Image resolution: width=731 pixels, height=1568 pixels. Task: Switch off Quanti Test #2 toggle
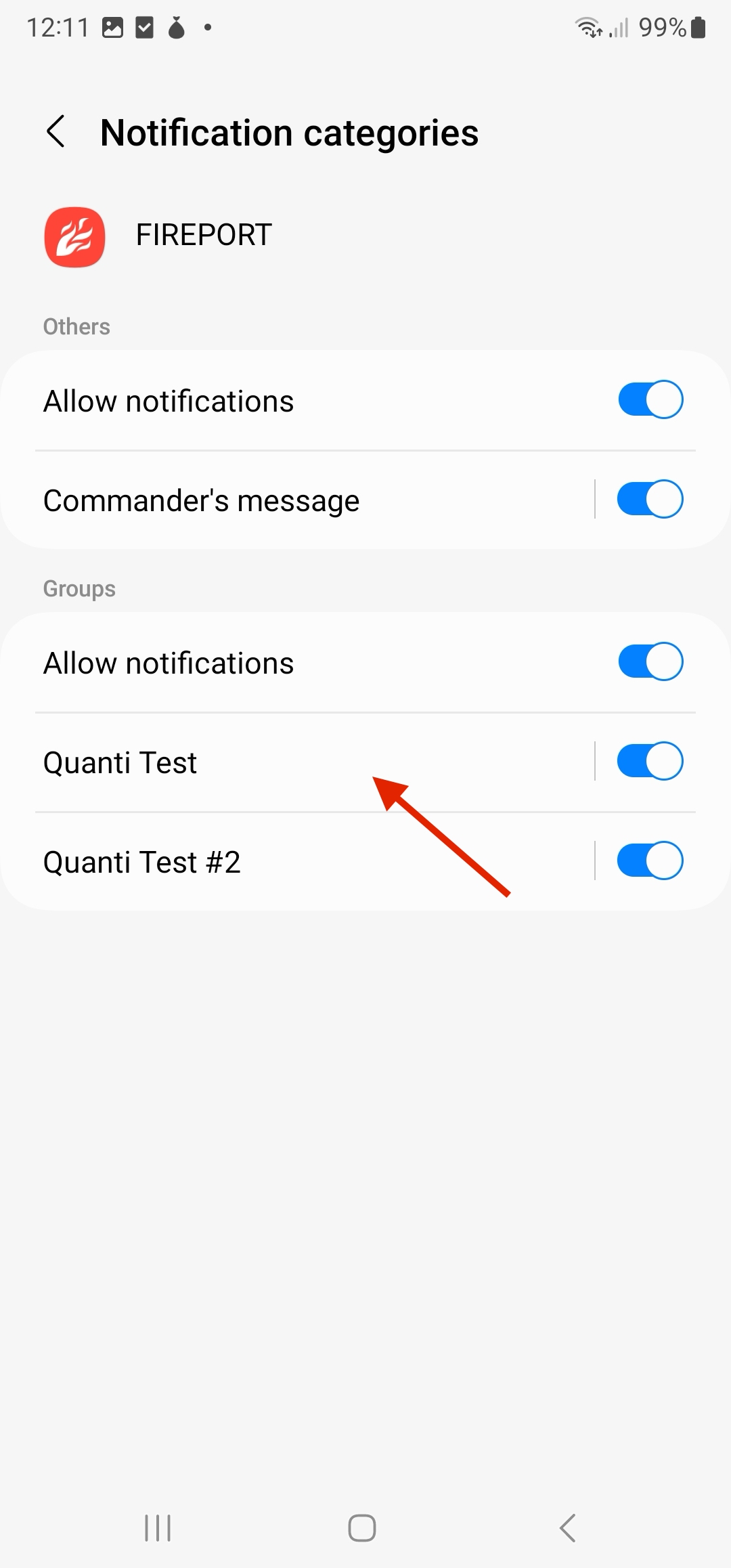pyautogui.click(x=650, y=861)
